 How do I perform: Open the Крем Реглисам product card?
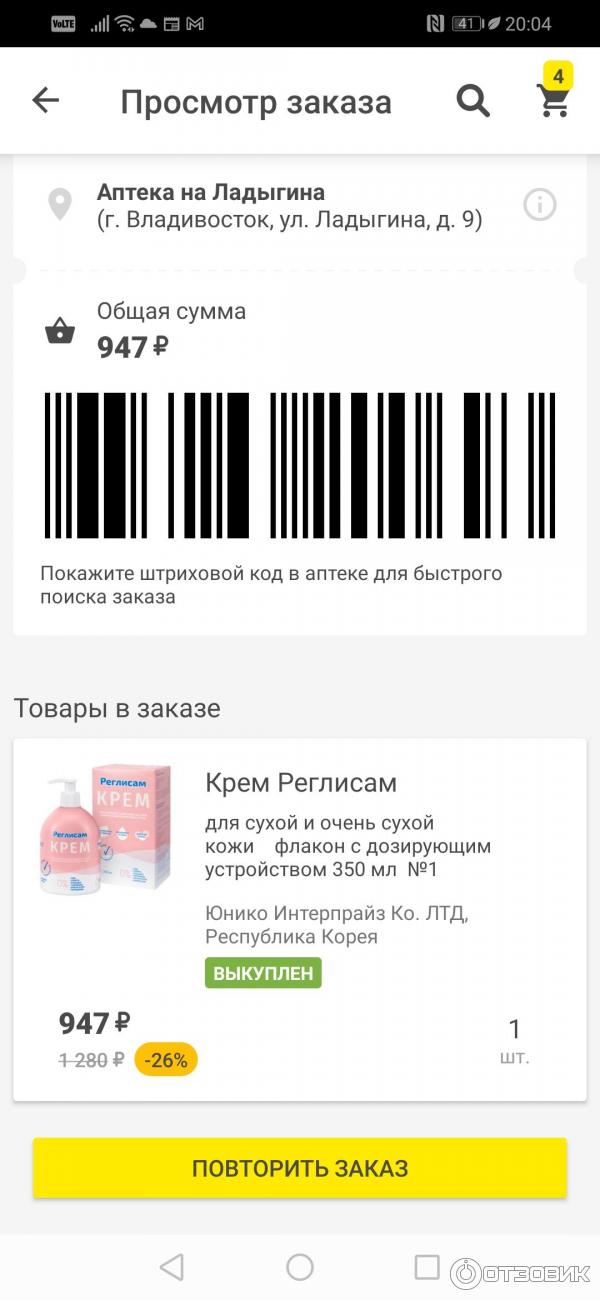coord(300,920)
